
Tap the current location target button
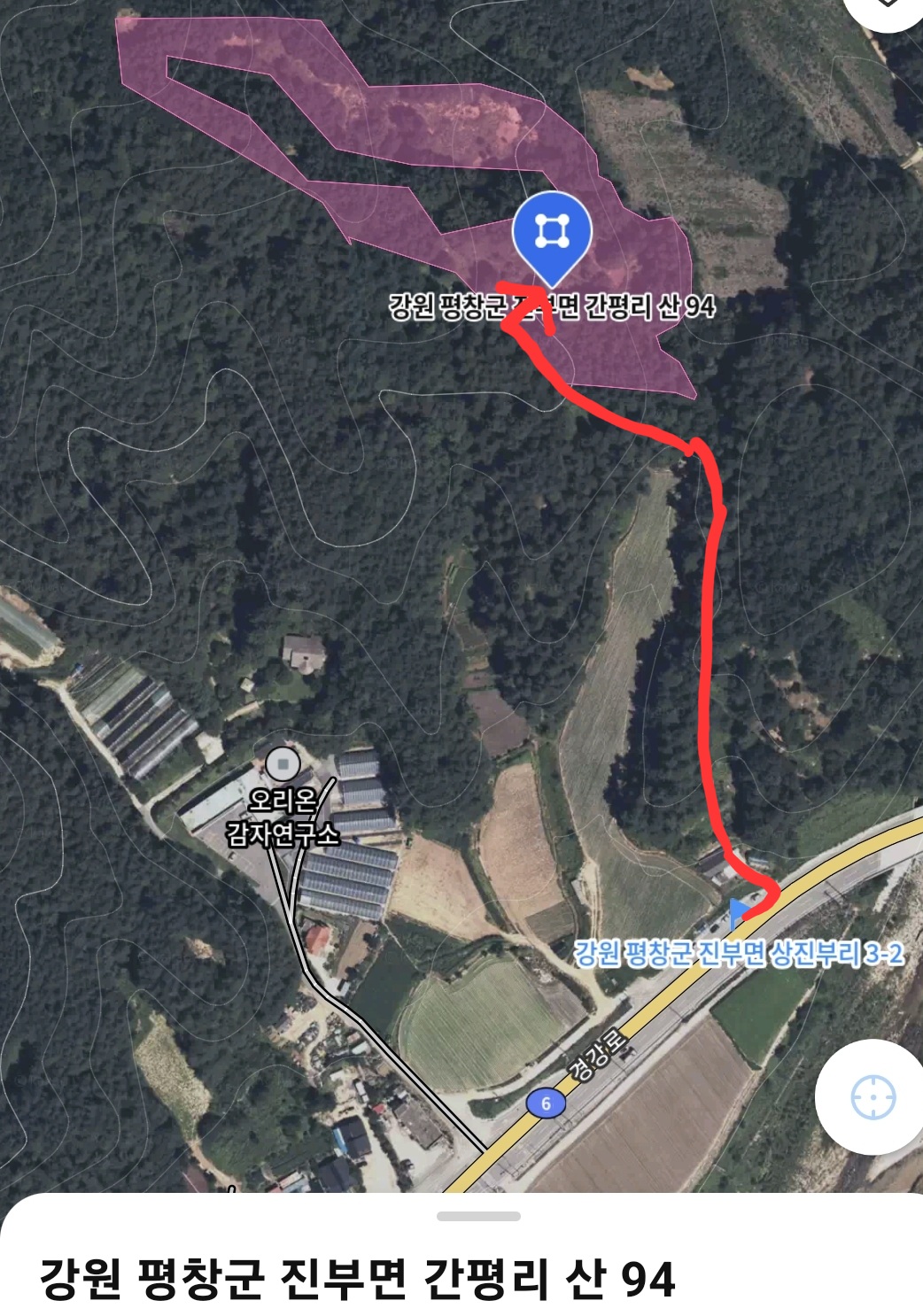pyautogui.click(x=873, y=1097)
